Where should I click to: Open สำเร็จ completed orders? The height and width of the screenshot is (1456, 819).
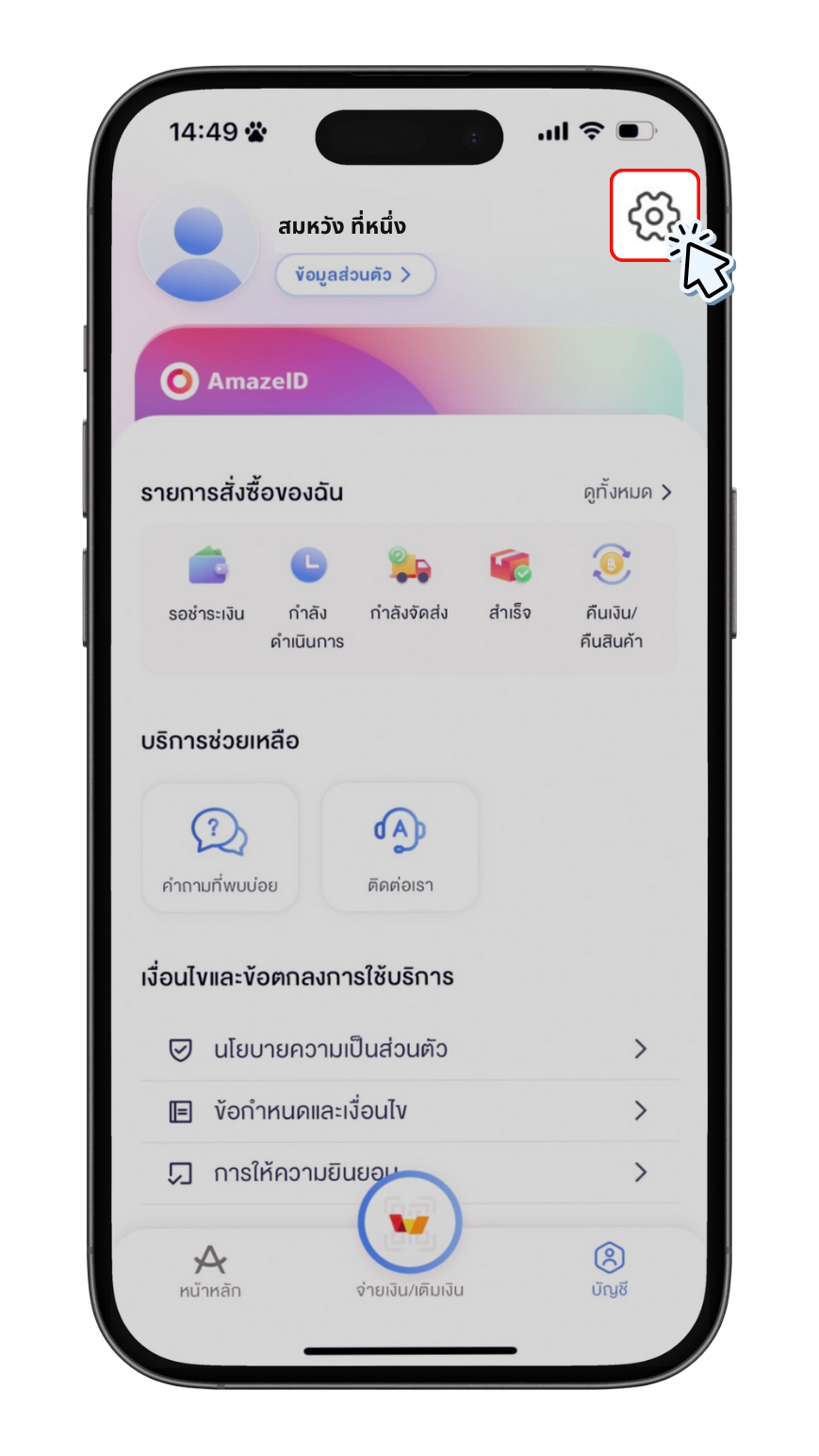click(x=510, y=584)
